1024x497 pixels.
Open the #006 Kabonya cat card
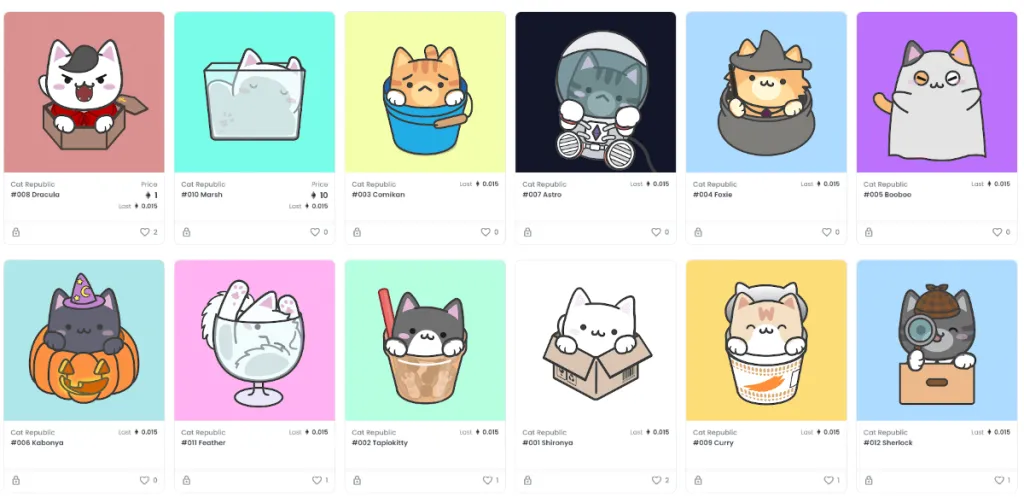84,340
